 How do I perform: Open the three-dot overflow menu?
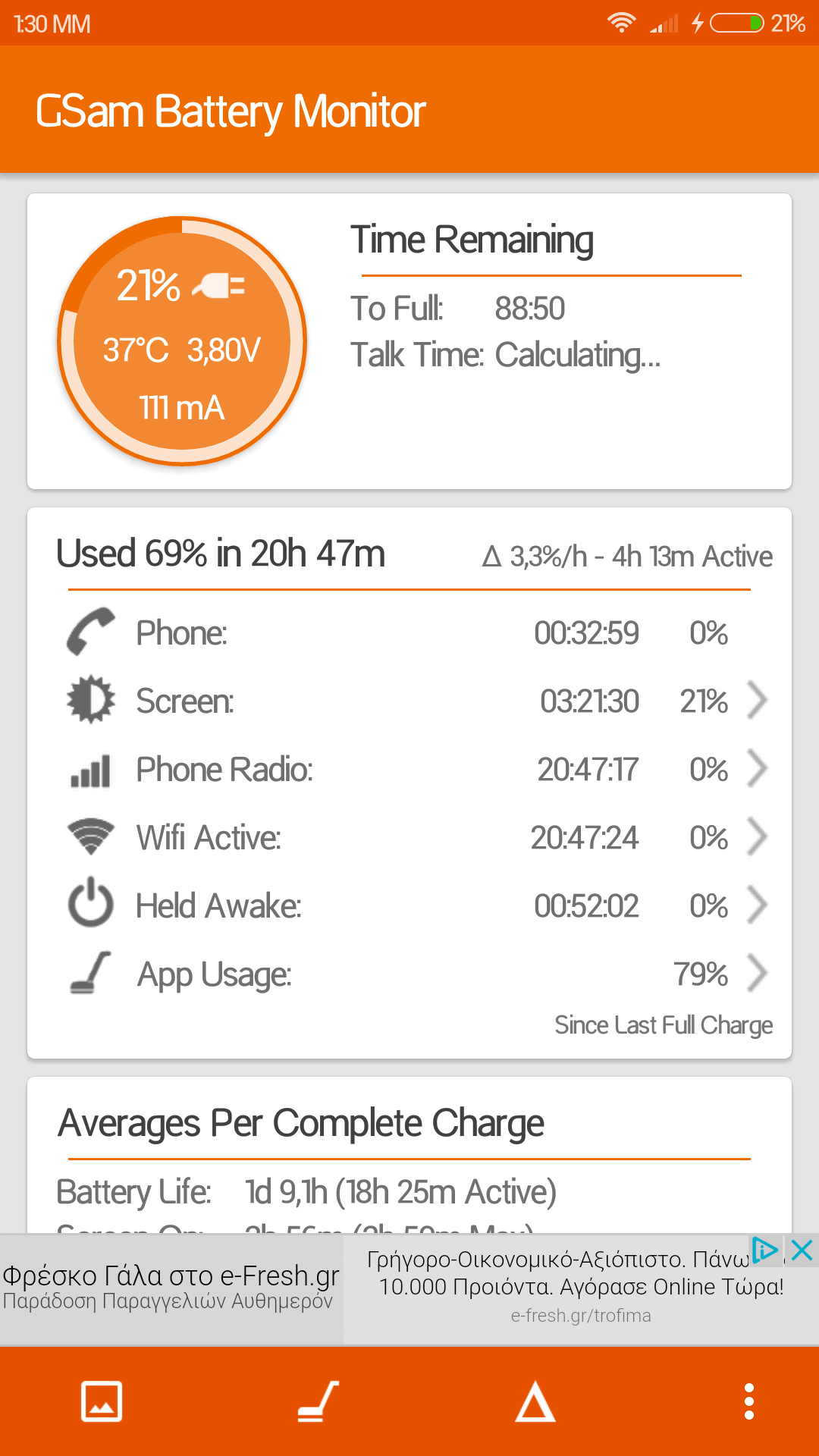pyautogui.click(x=749, y=1401)
